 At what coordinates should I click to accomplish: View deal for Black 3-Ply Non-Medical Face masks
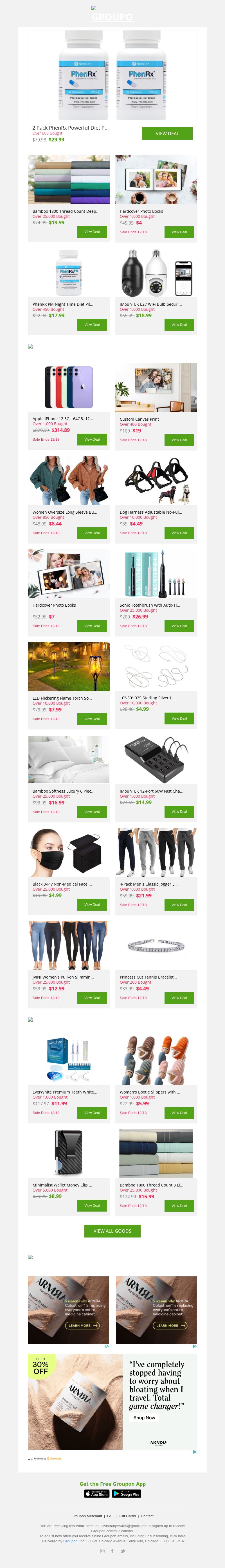coord(92,904)
